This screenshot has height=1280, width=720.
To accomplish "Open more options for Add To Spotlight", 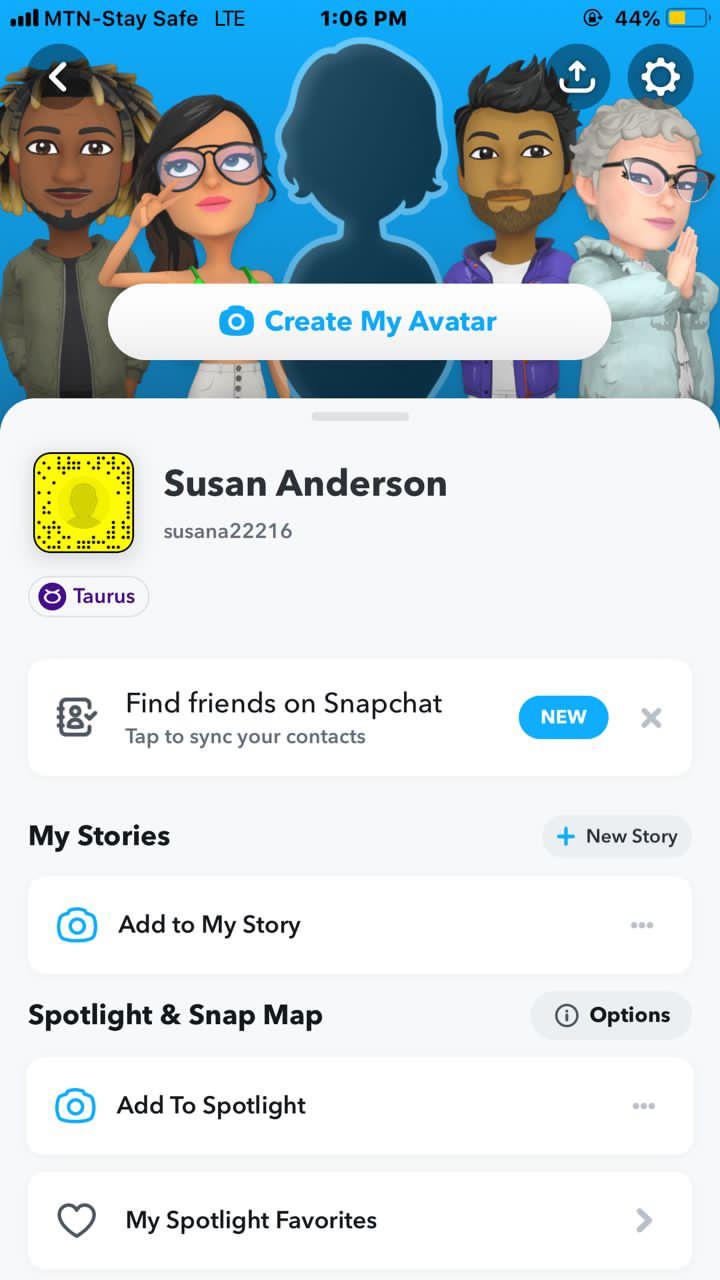I will [643, 1105].
